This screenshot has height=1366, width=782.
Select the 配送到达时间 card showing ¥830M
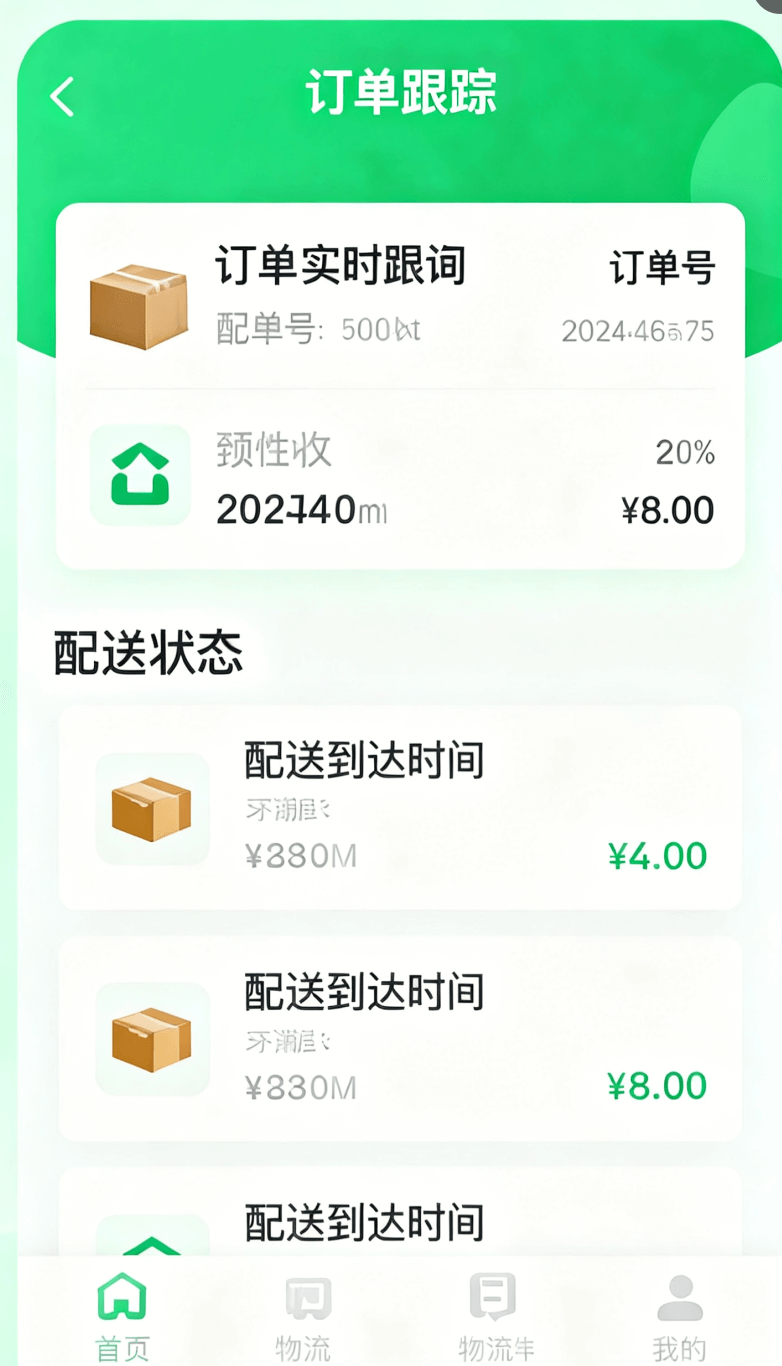coord(400,1038)
